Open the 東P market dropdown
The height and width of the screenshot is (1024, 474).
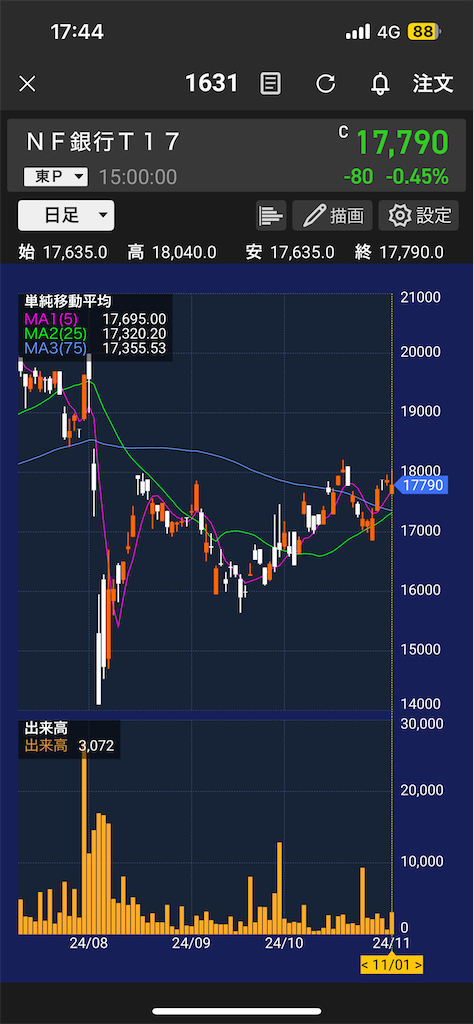[x=55, y=176]
